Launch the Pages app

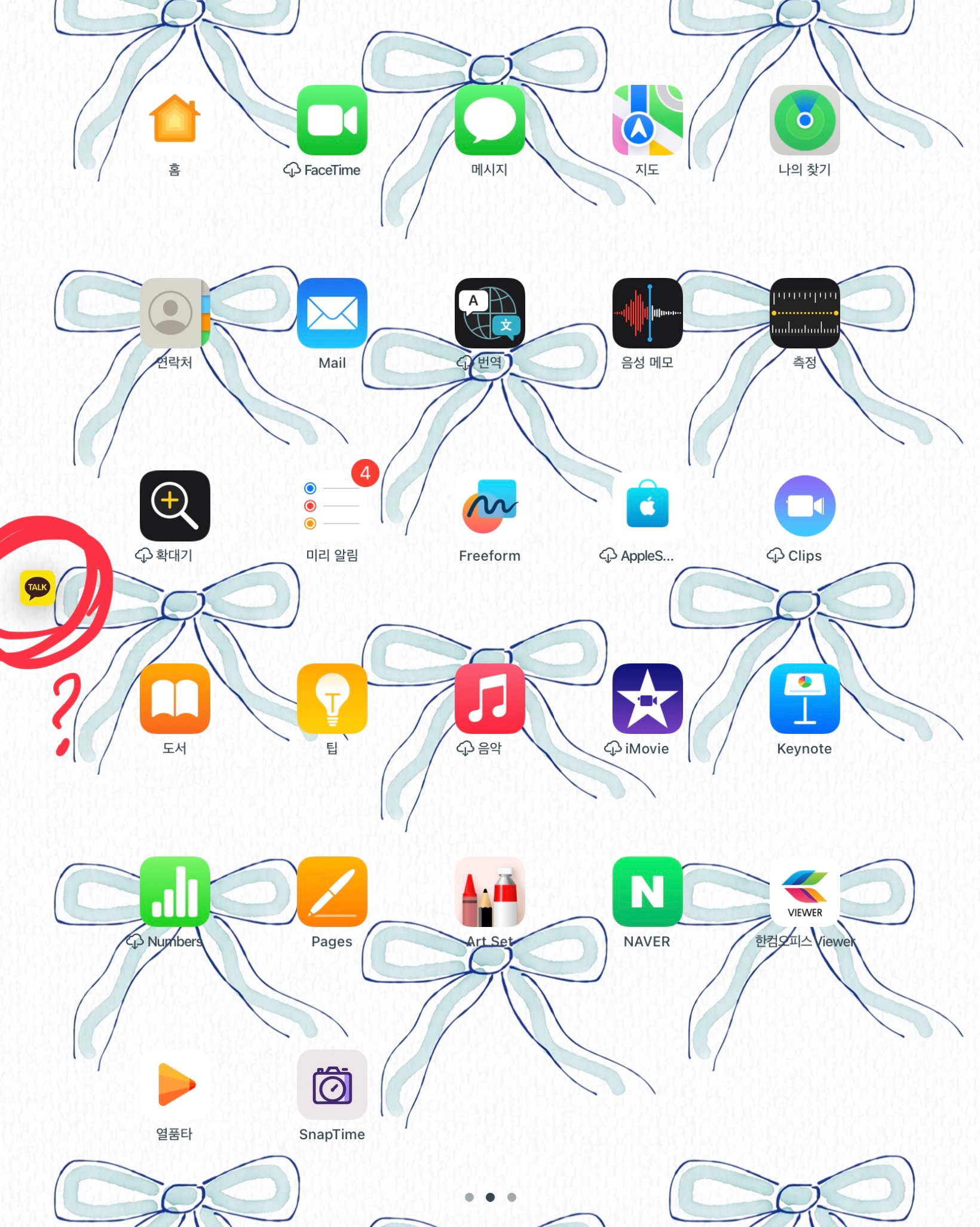[x=332, y=892]
